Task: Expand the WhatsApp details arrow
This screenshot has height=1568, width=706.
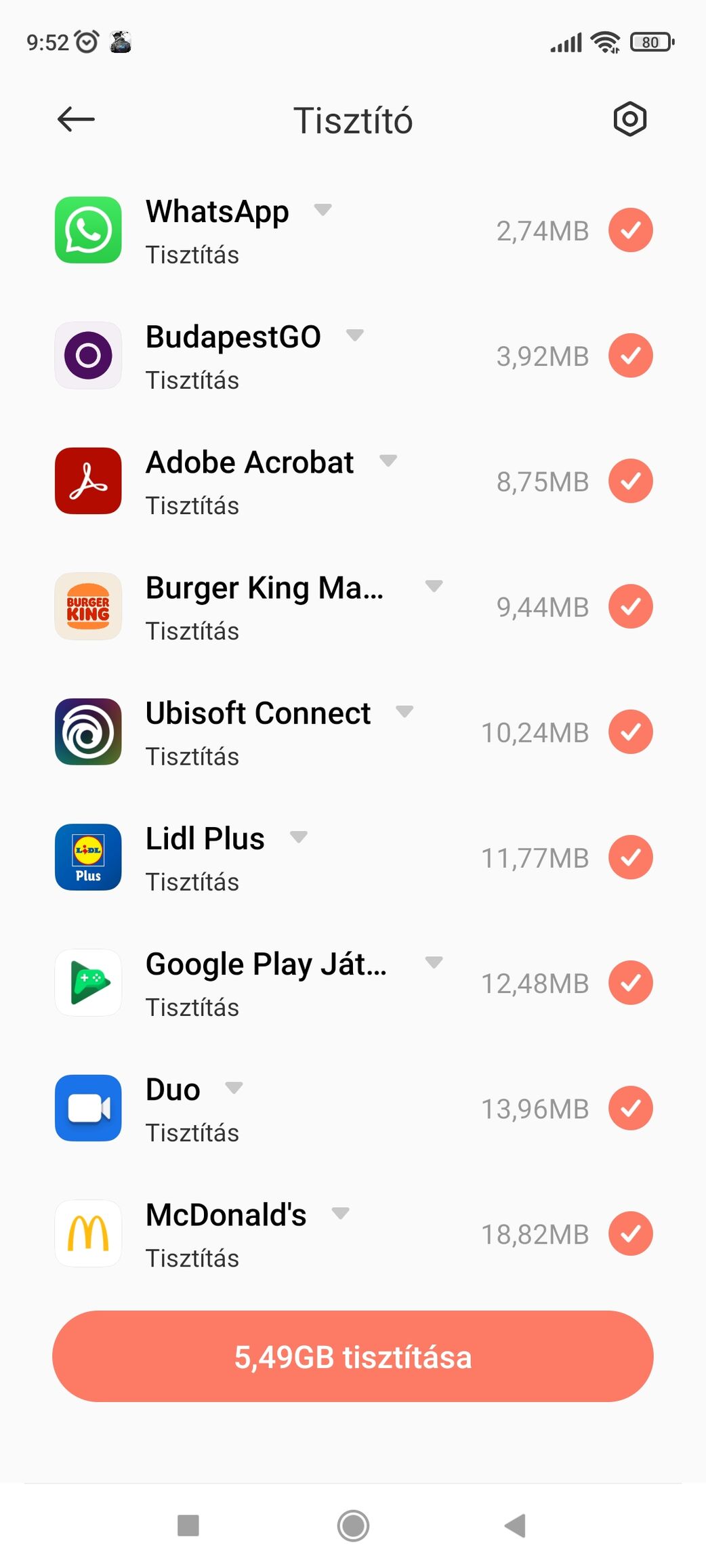Action: click(323, 209)
